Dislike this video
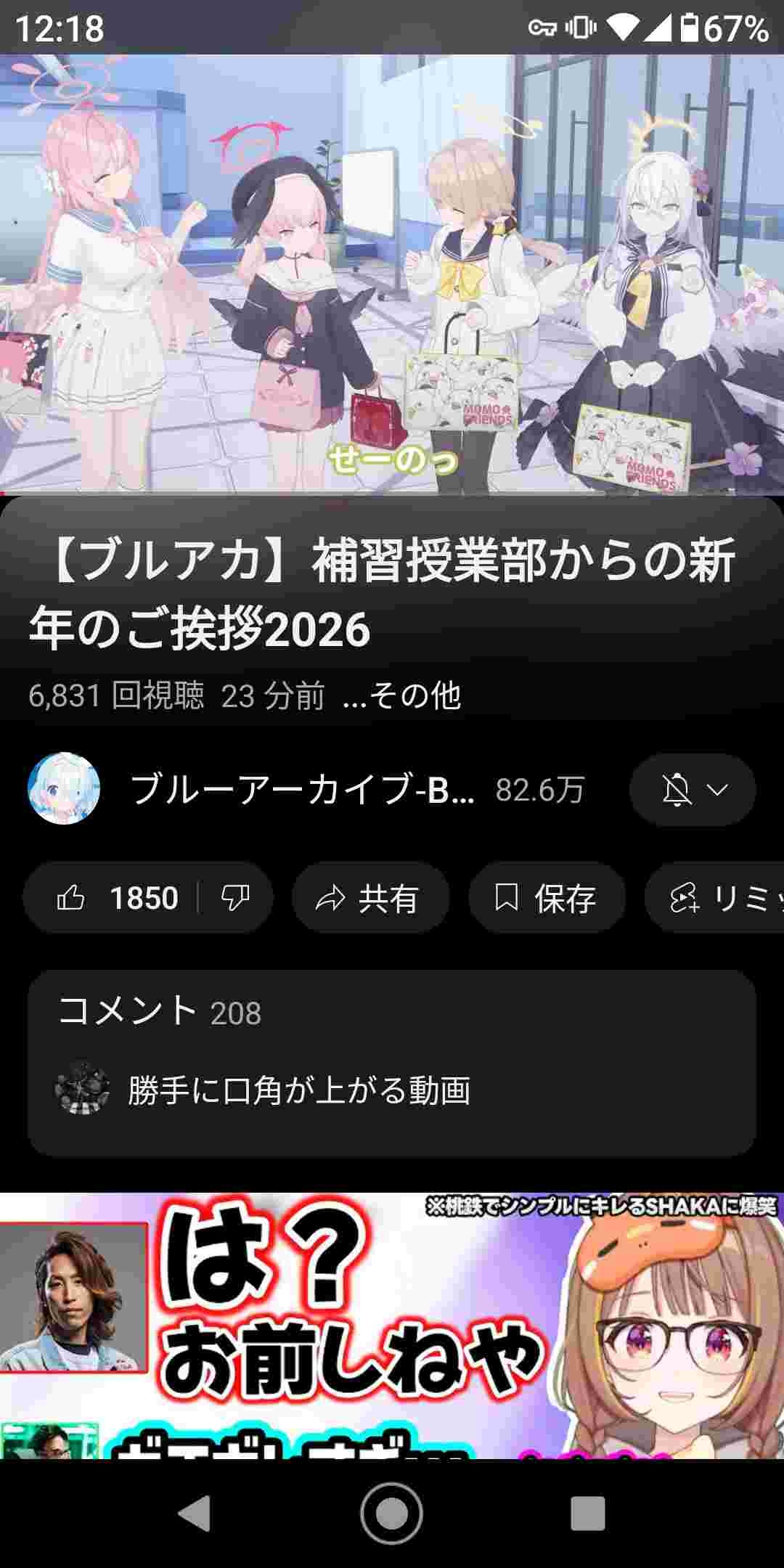The height and width of the screenshot is (1568, 784). click(234, 898)
